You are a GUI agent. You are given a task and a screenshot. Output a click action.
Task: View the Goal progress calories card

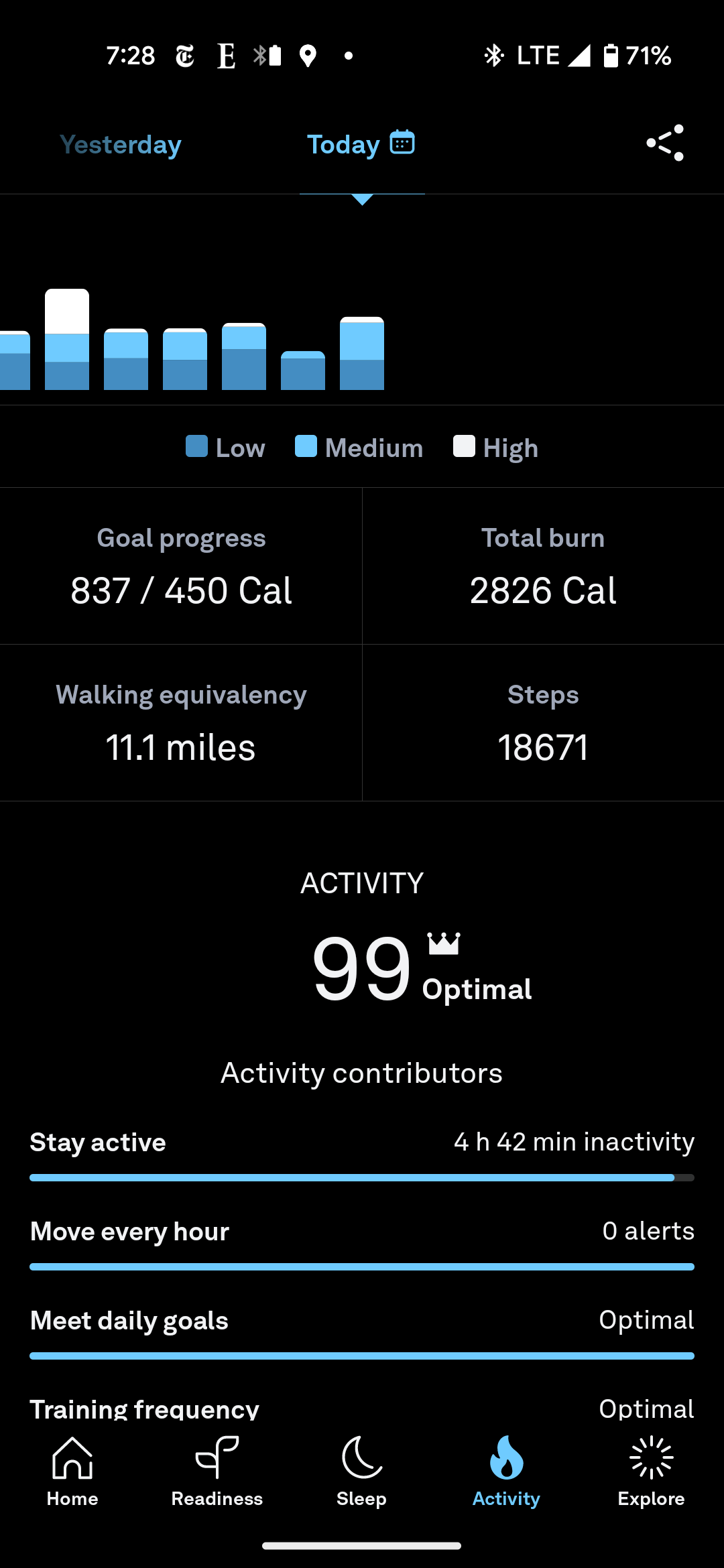point(181,566)
